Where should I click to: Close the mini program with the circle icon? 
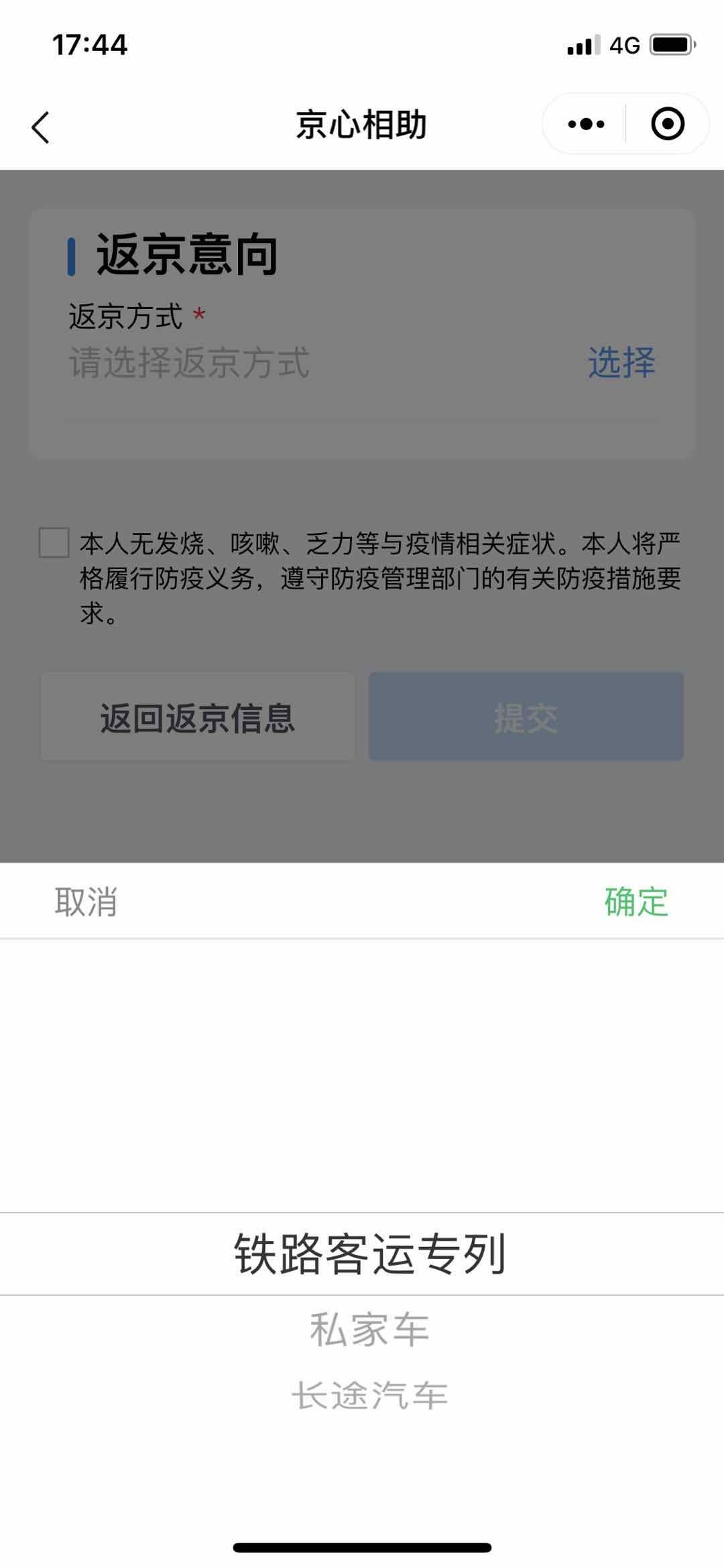667,124
